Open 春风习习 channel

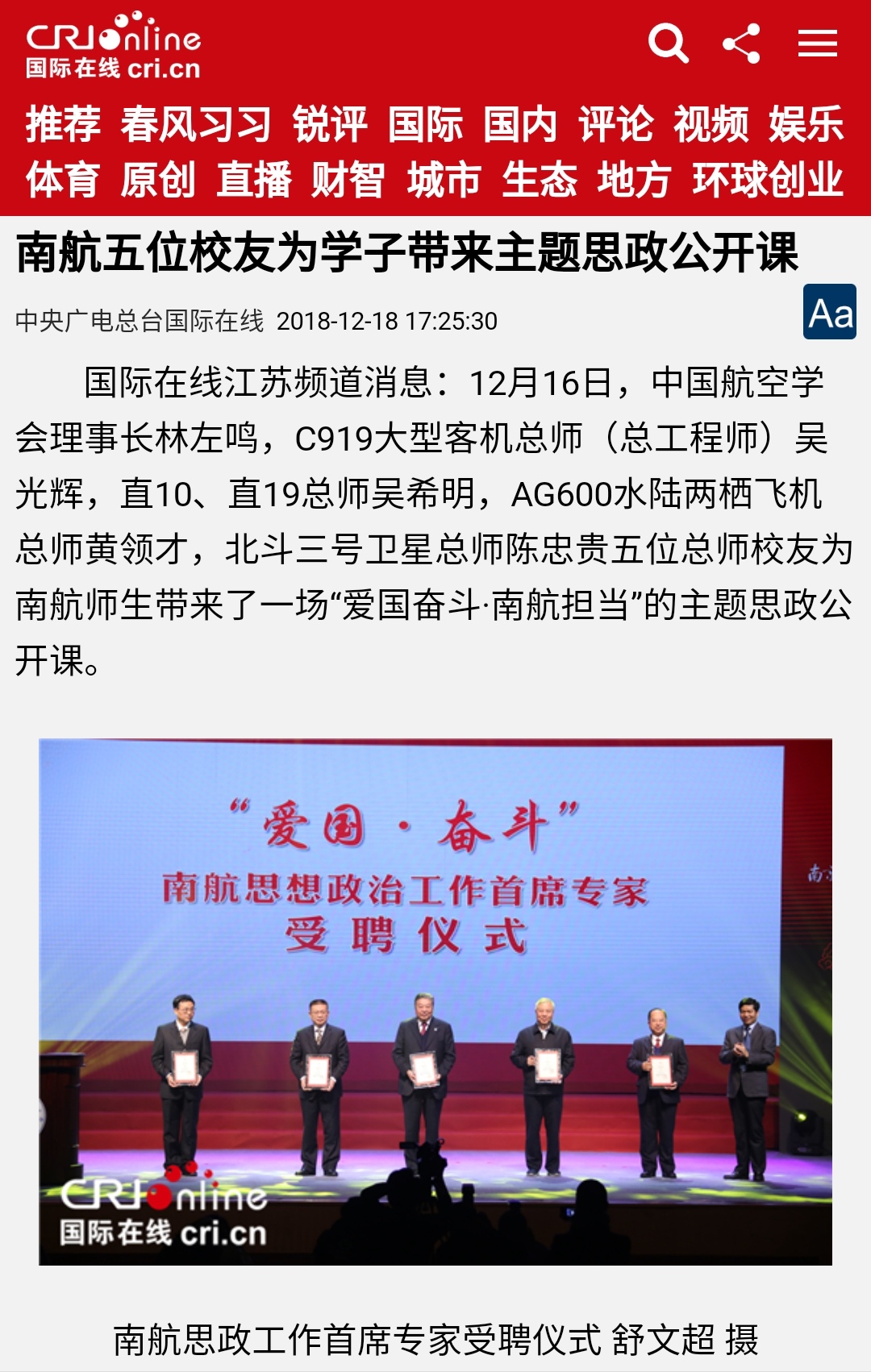point(196,124)
